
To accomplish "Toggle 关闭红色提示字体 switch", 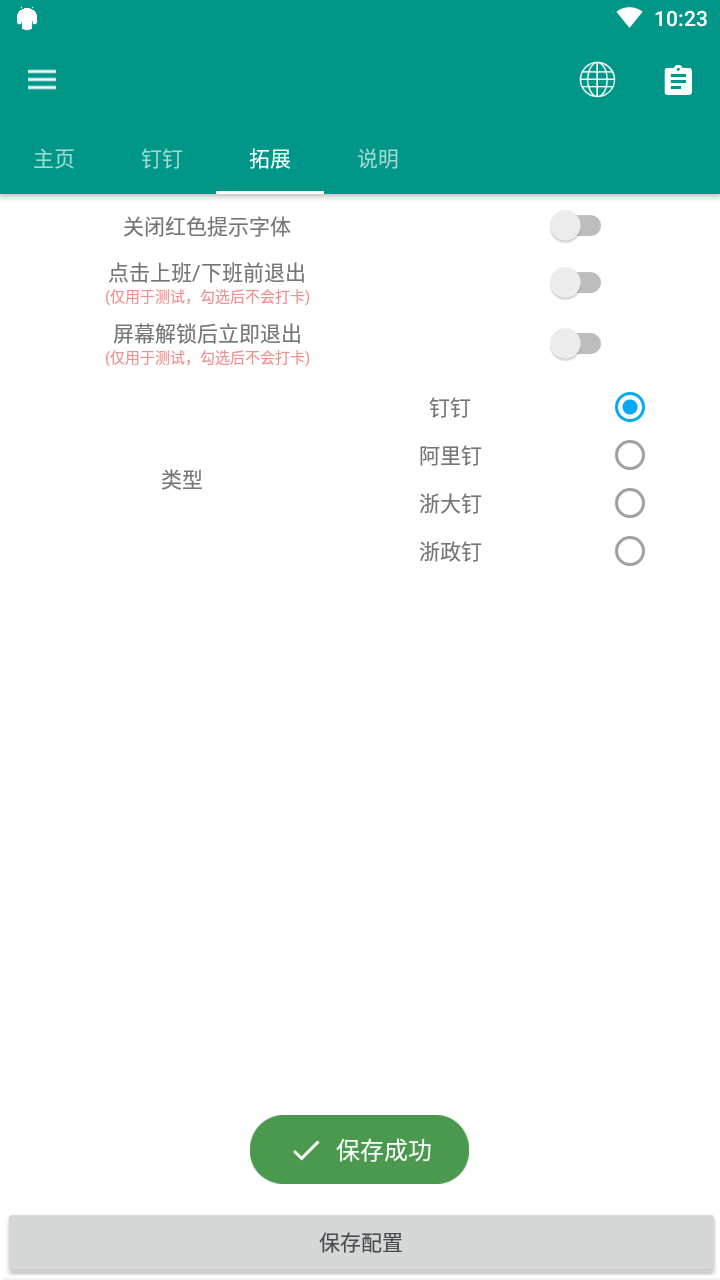I will pyautogui.click(x=576, y=226).
